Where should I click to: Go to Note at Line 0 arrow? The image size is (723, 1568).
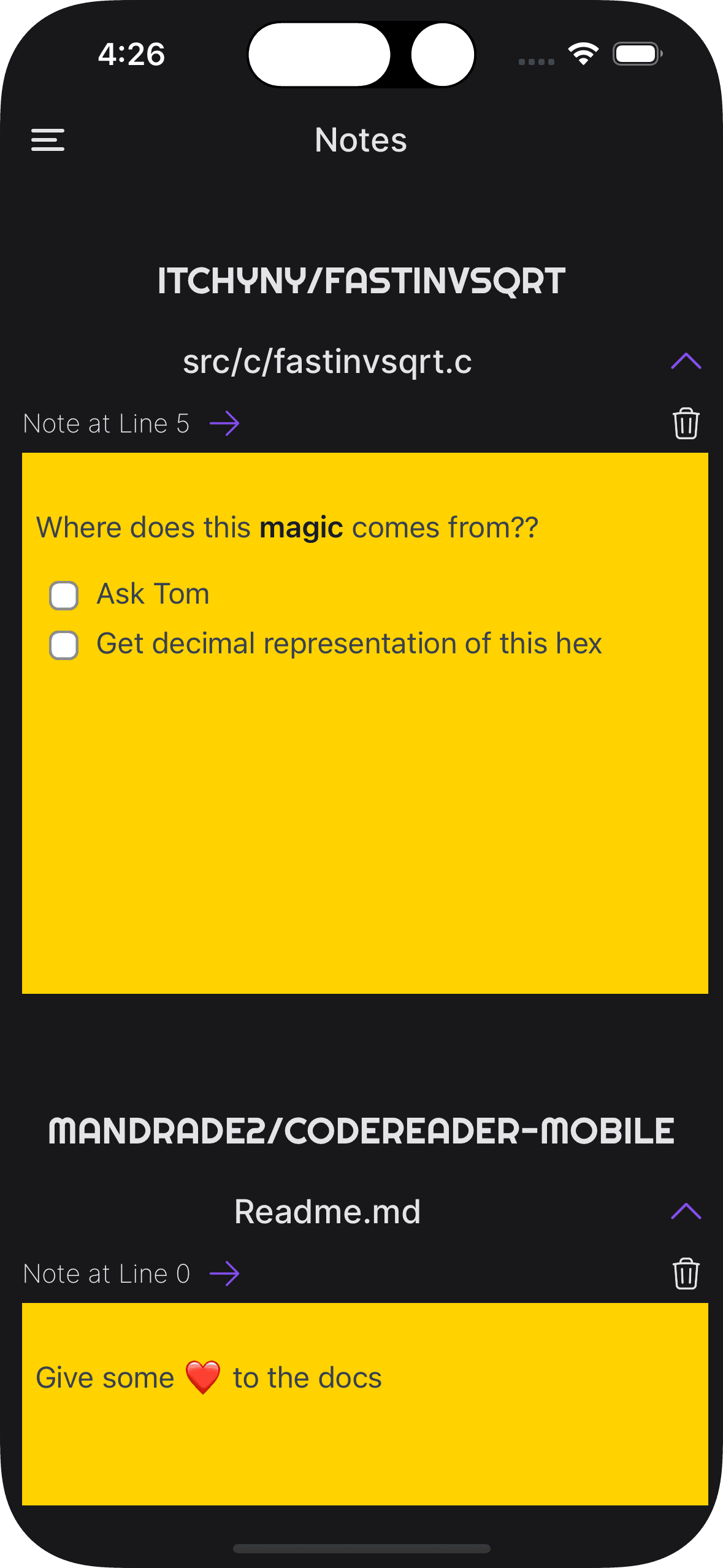(224, 1274)
